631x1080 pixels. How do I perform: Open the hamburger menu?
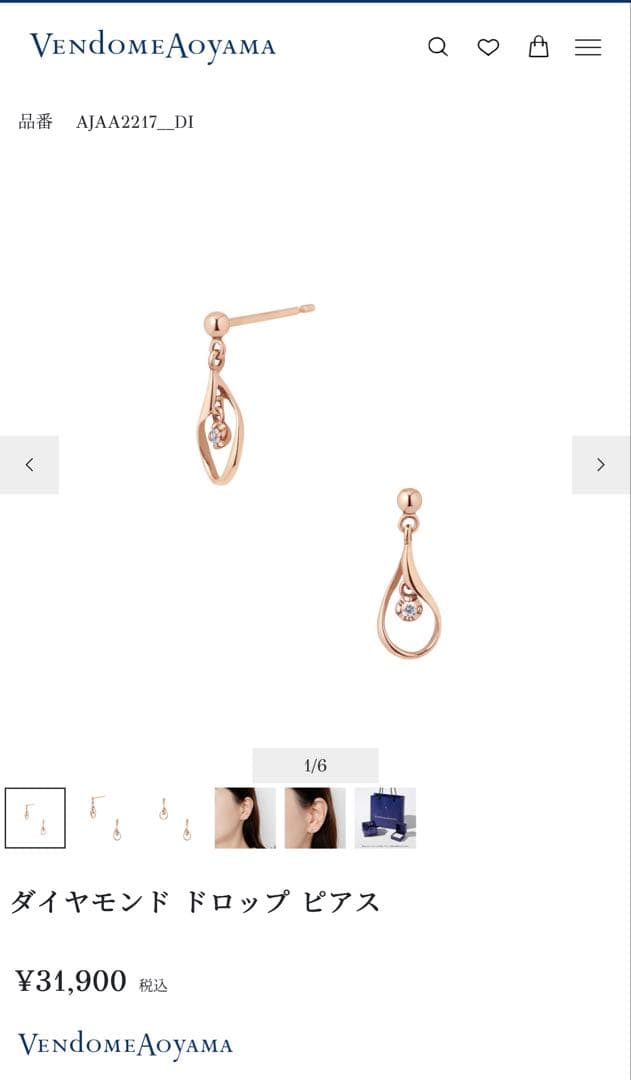[x=588, y=47]
